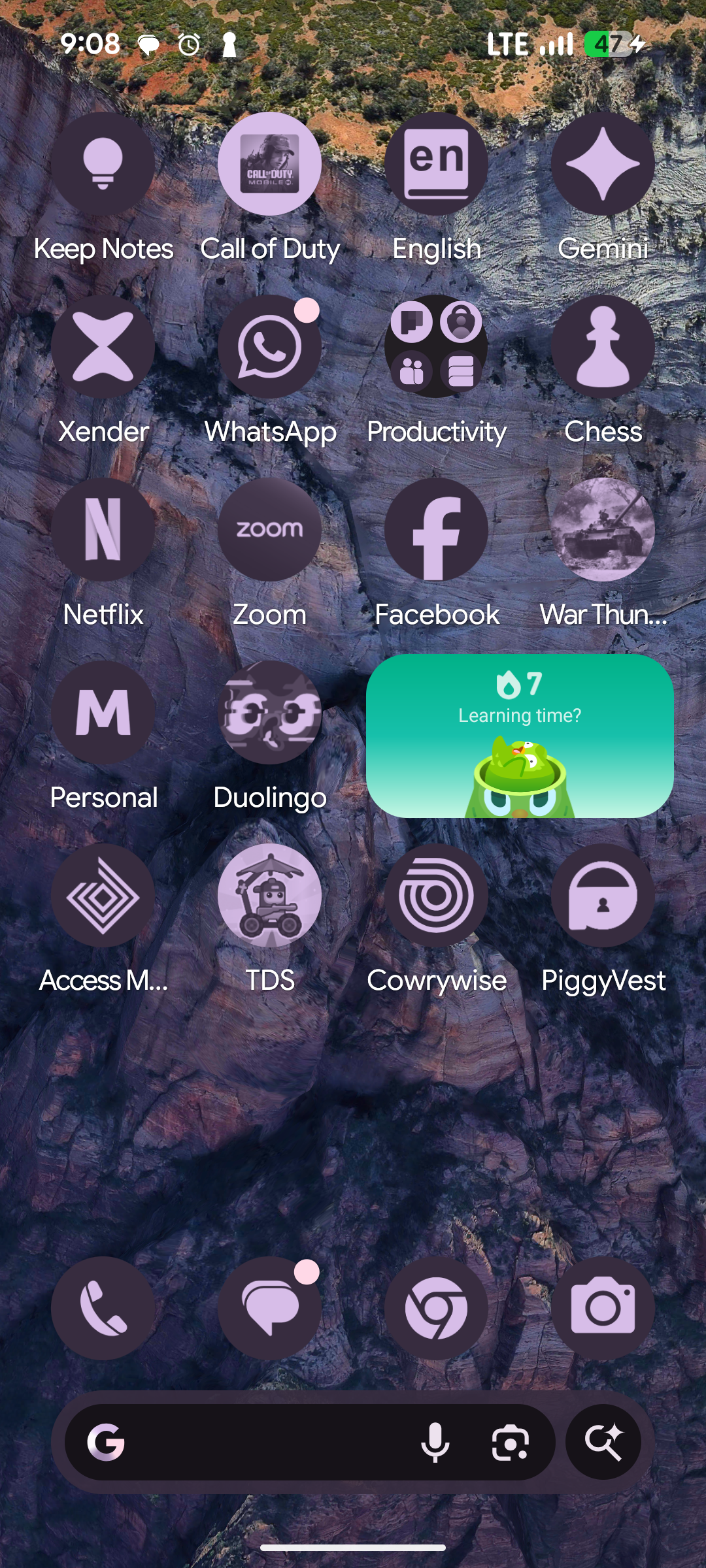This screenshot has height=1568, width=706.
Task: Open WhatsApp
Action: (269, 348)
